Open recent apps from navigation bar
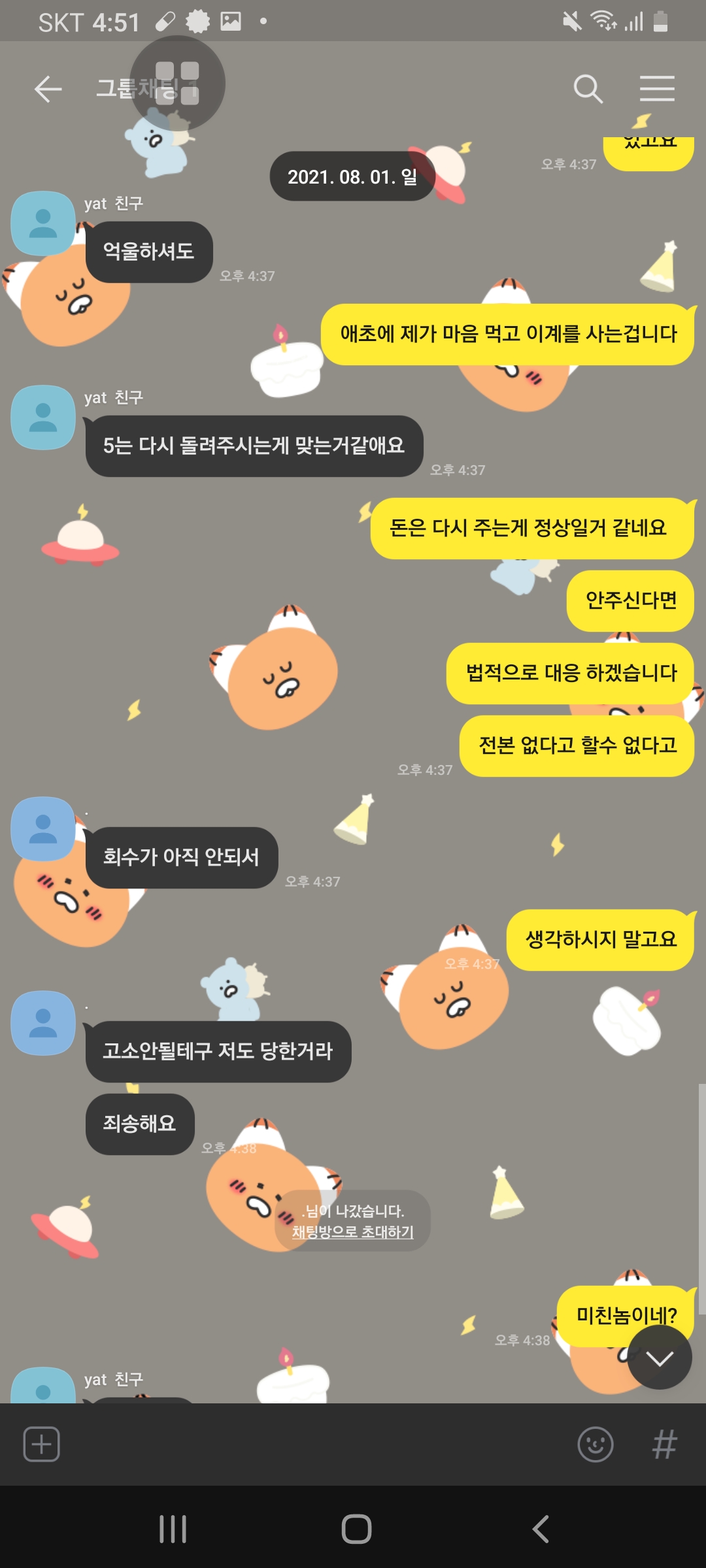706x1568 pixels. click(x=173, y=1529)
